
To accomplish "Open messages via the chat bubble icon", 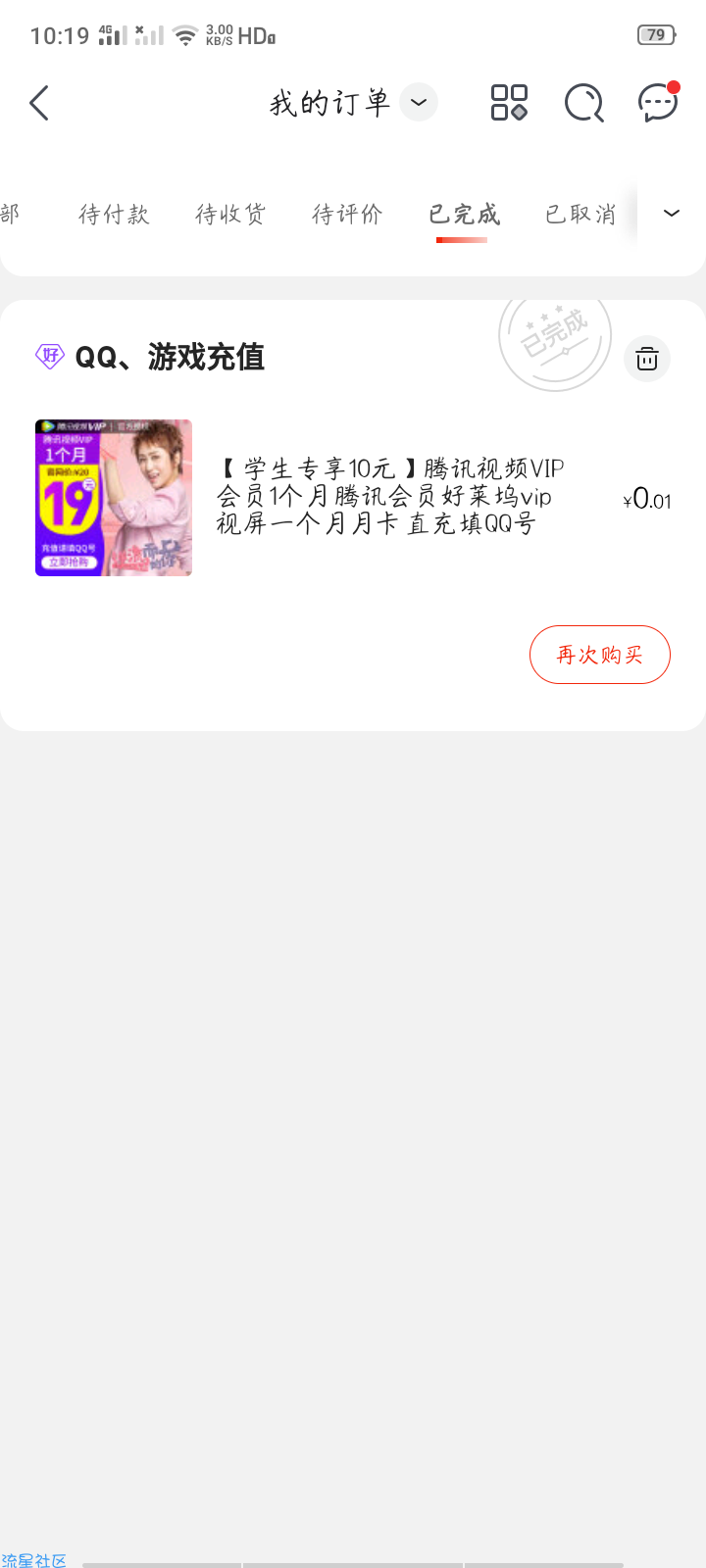I will click(x=659, y=102).
